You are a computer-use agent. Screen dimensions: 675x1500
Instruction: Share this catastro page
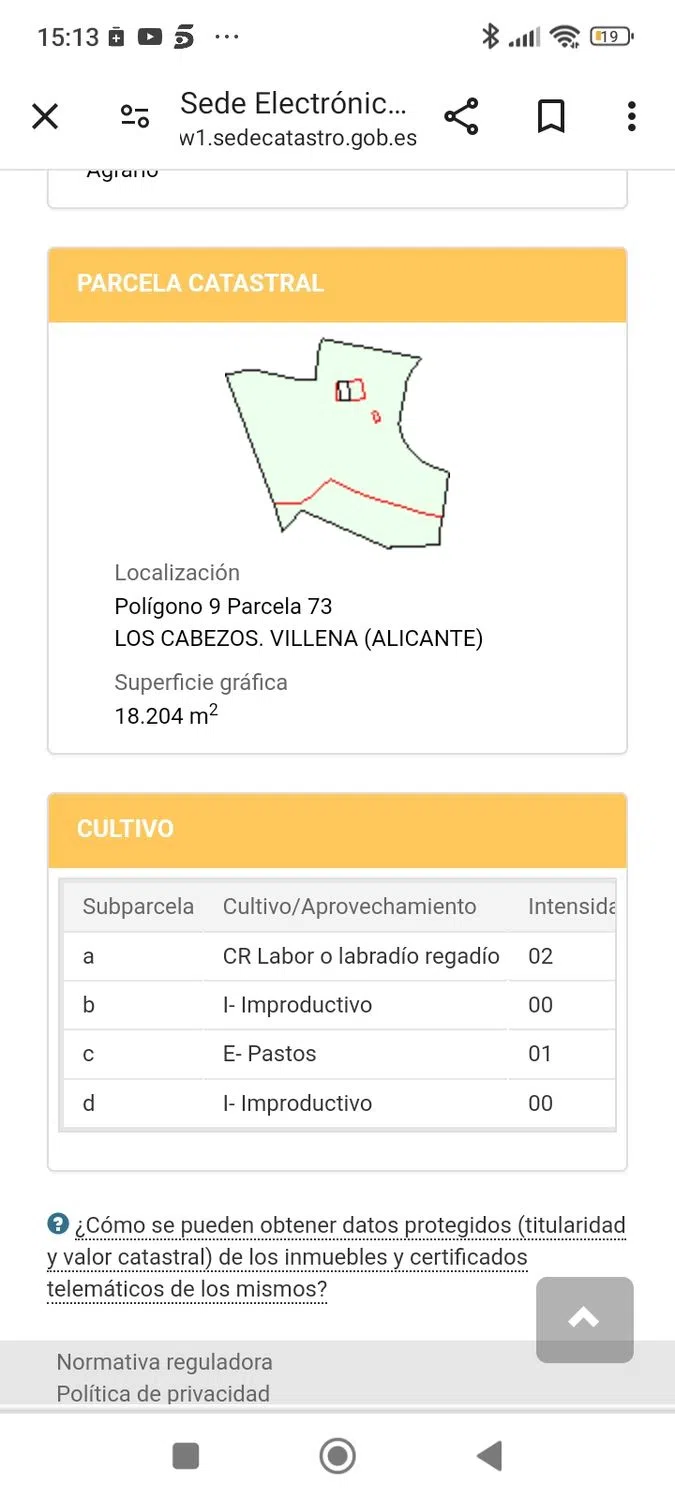coord(461,117)
